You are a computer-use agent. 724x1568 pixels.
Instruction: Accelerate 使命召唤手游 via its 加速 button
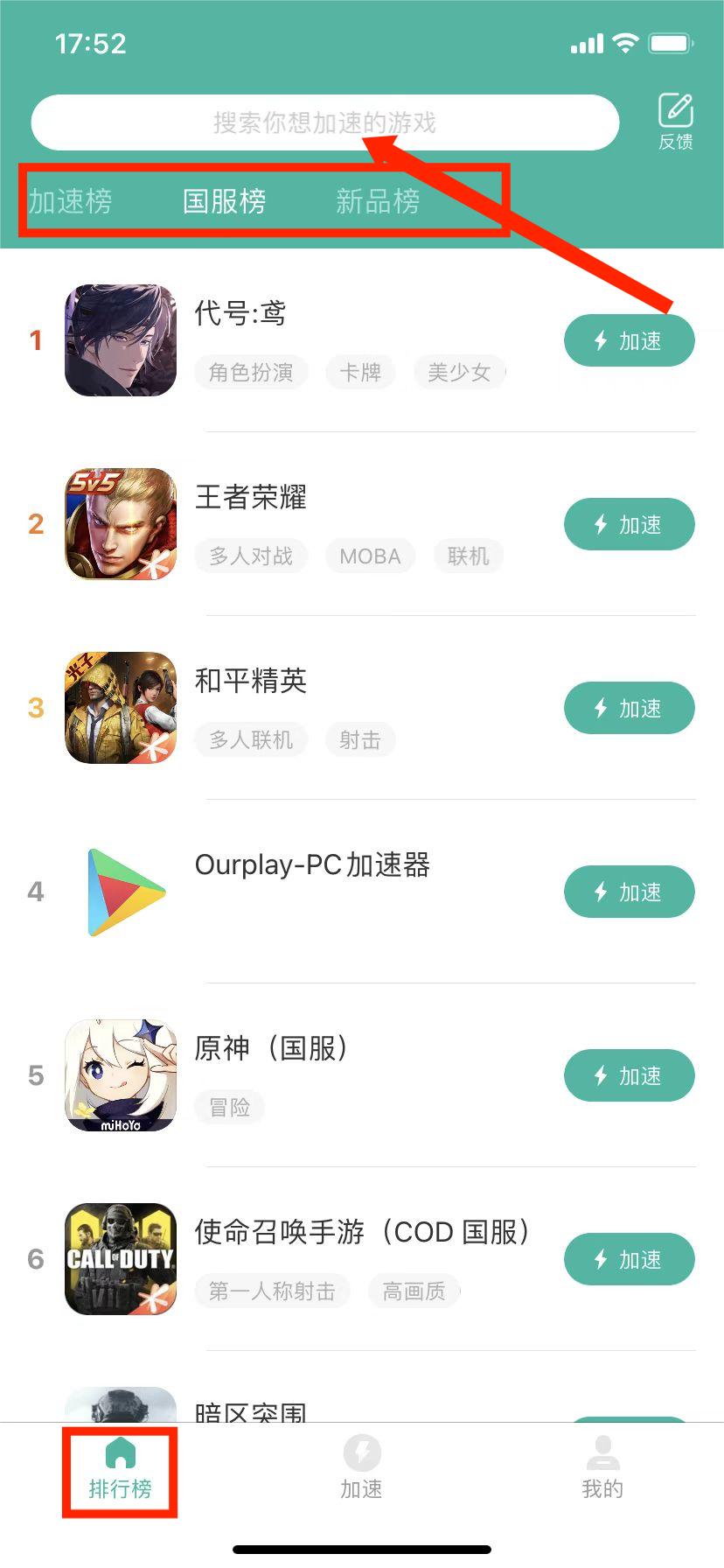629,1259
